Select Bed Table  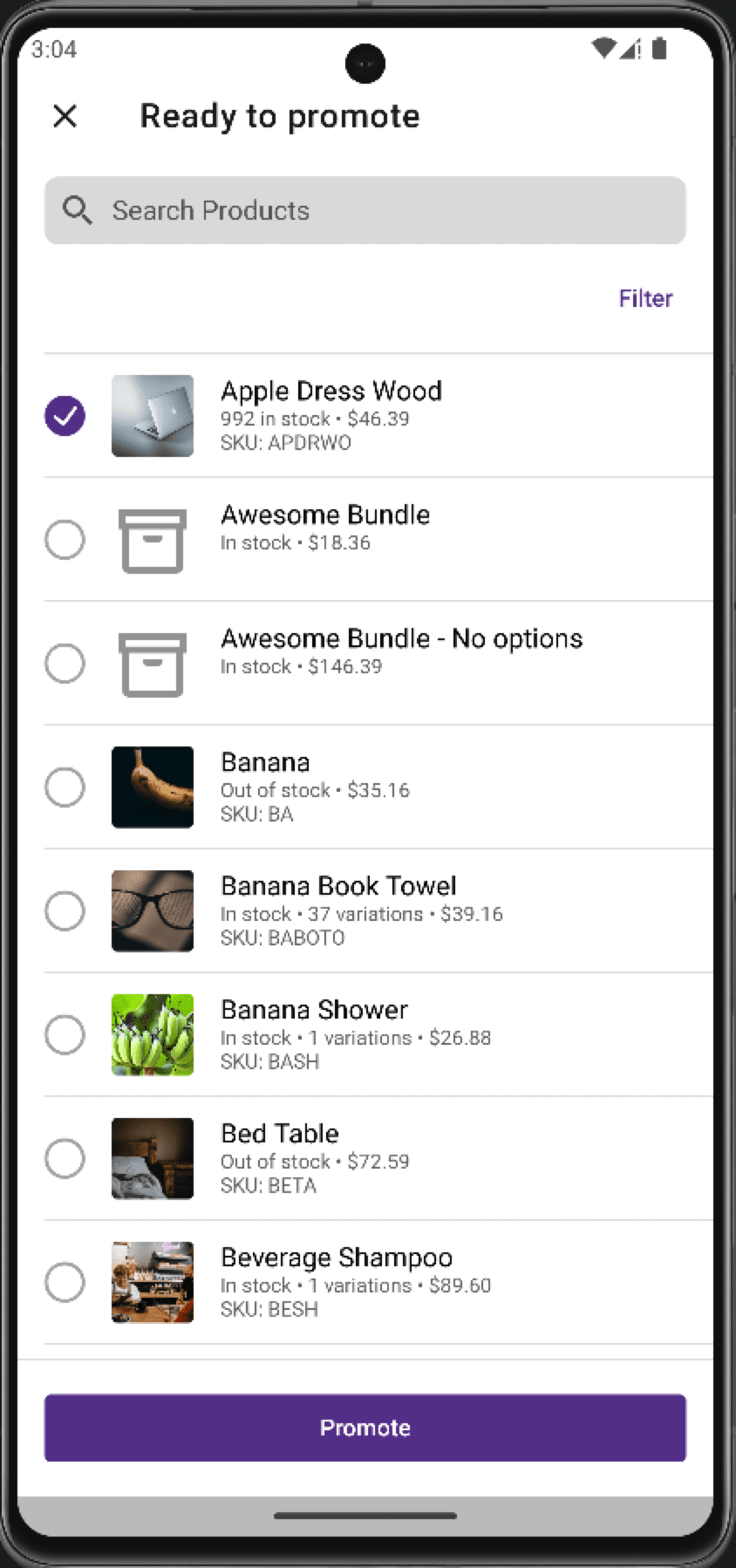tap(65, 1159)
